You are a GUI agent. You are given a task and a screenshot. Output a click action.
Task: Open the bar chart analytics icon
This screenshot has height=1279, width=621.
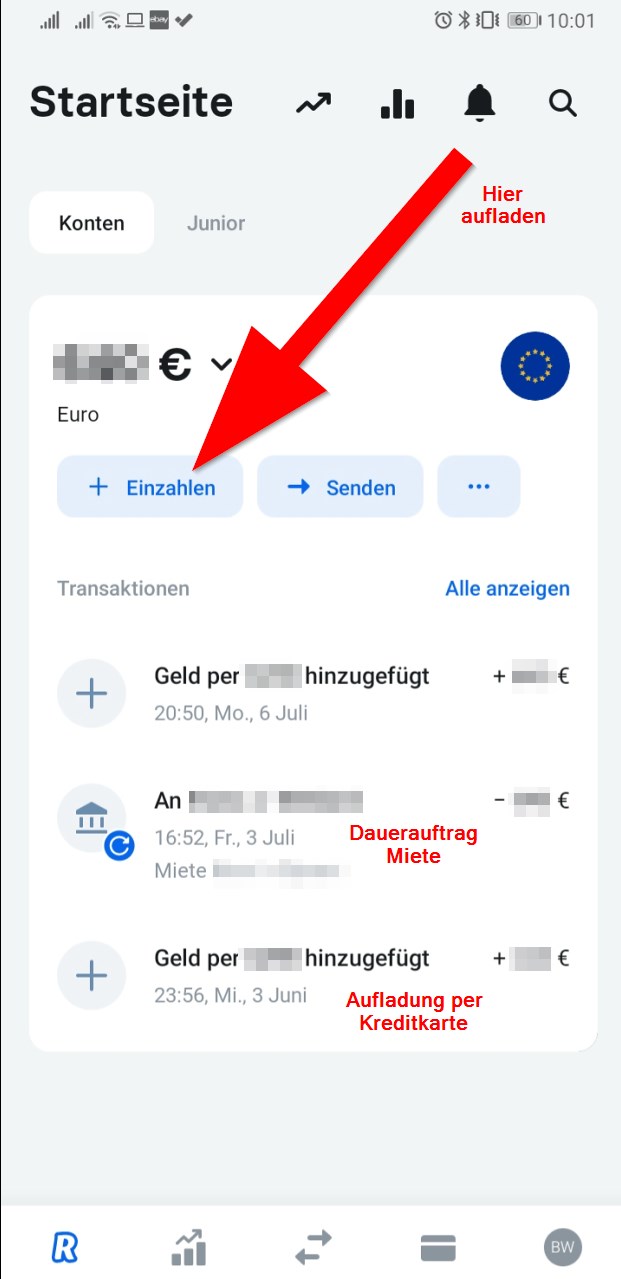(x=397, y=103)
